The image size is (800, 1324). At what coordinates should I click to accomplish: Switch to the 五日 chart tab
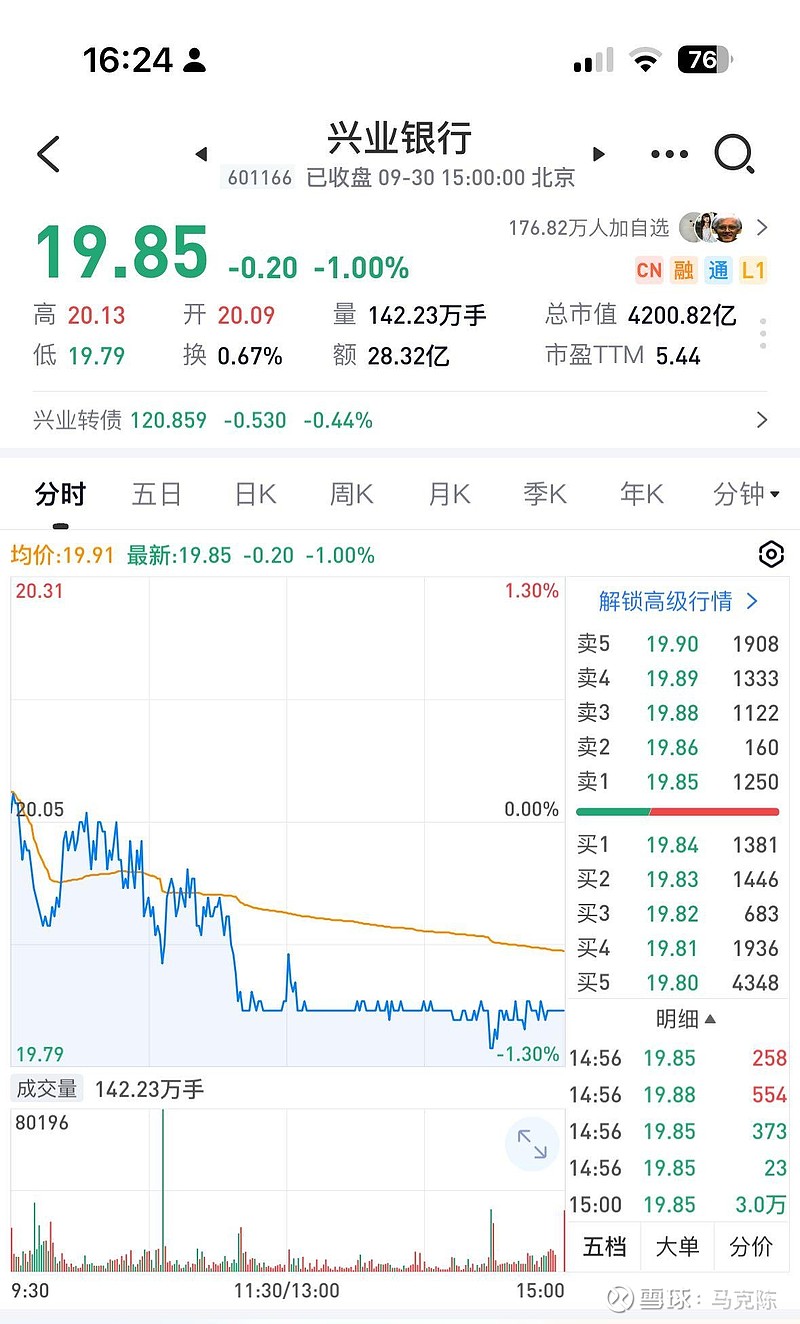157,494
